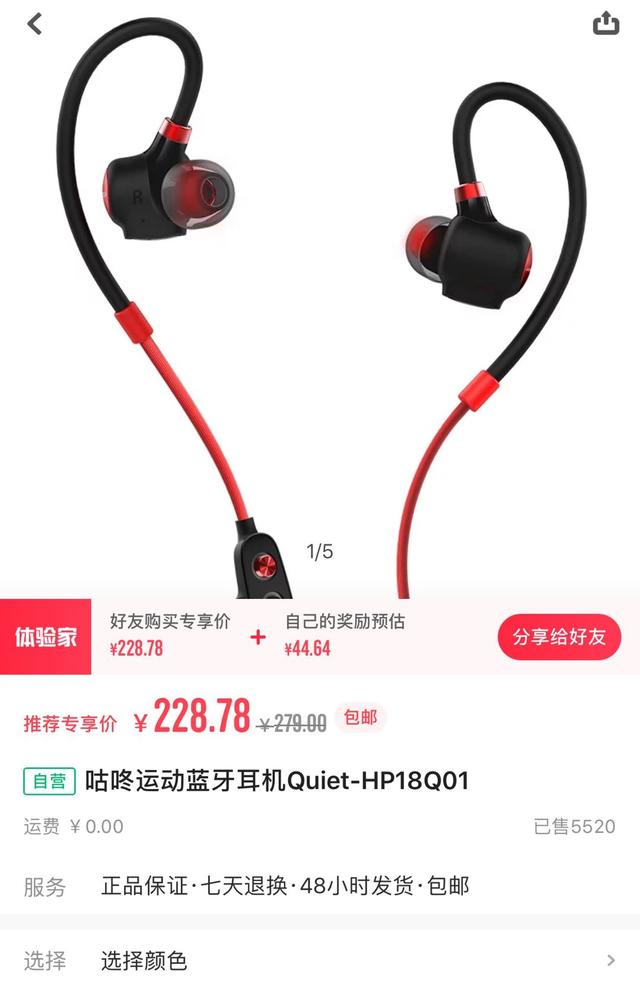Viewport: 640px width, 986px height.
Task: Open the 选择颜色 color selection row
Action: pos(320,961)
